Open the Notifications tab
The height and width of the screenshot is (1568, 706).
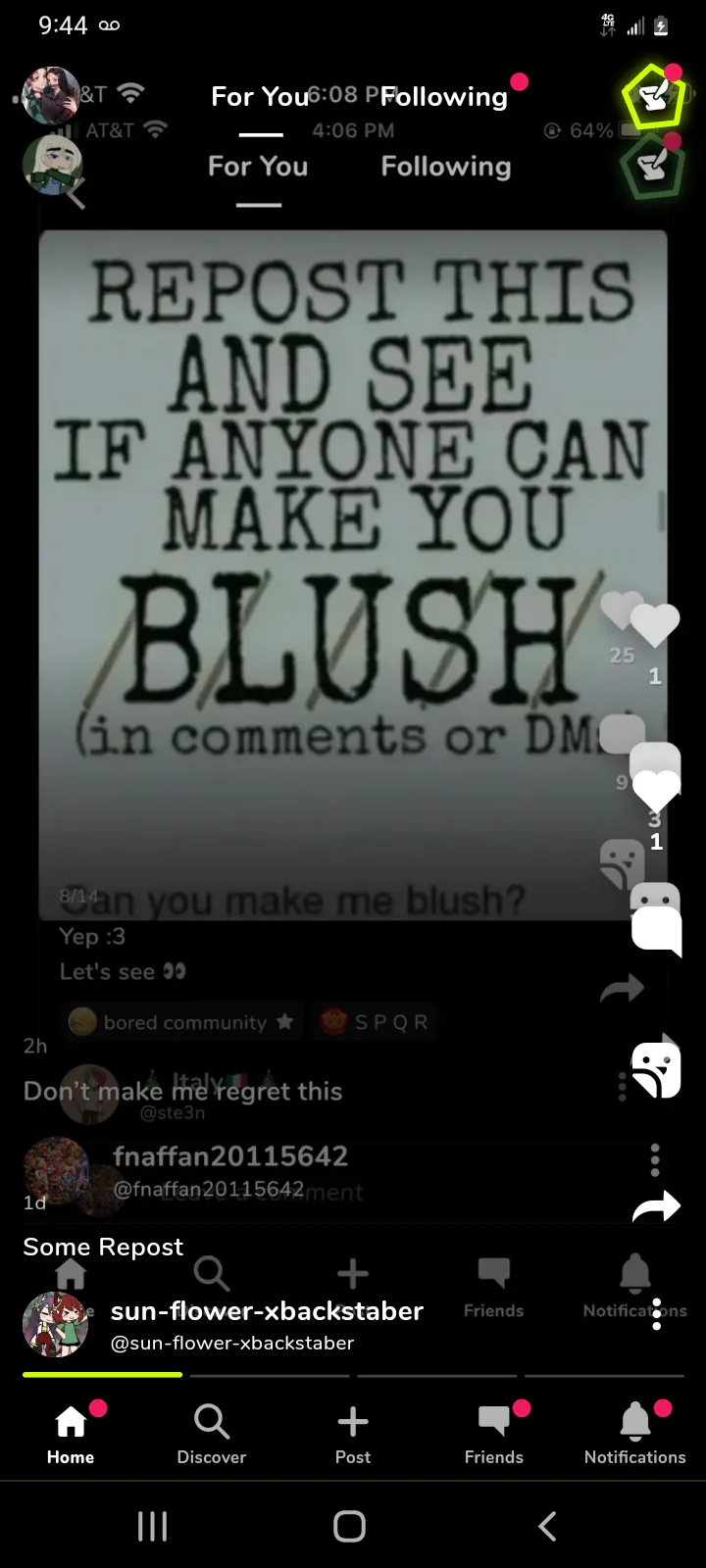click(635, 1432)
